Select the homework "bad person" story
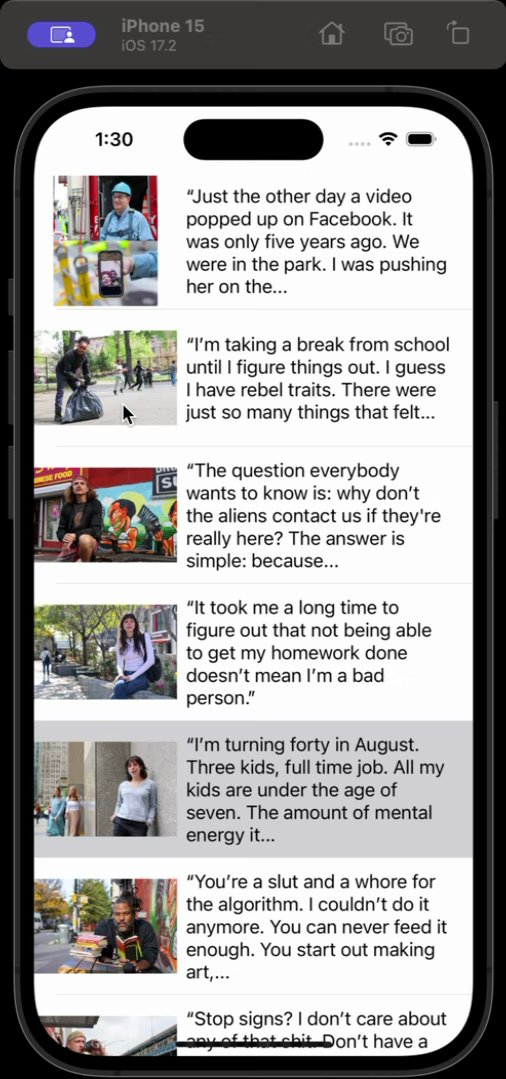Screen dimensions: 506x1079 253,652
